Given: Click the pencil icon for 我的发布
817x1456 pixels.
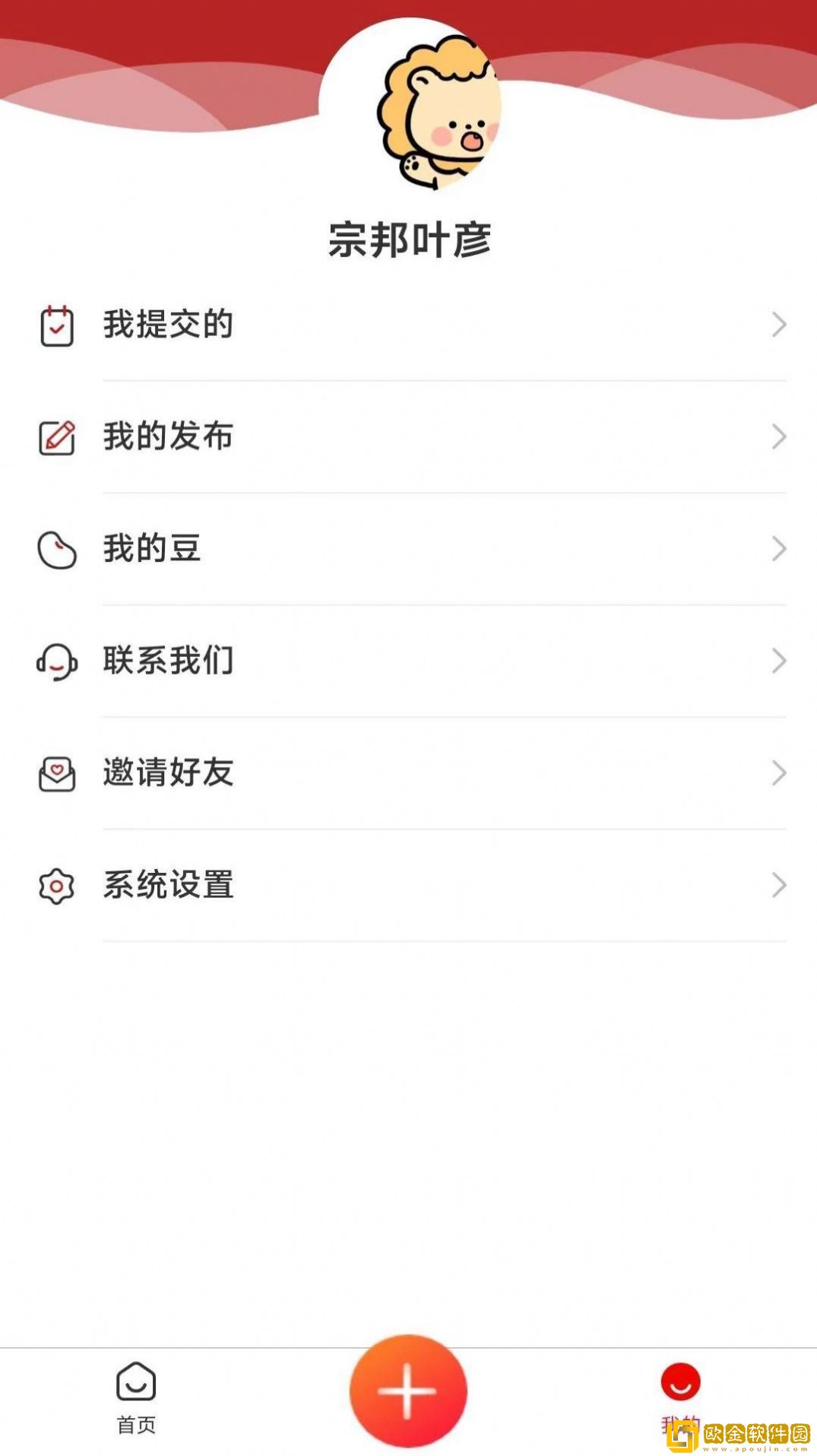Looking at the screenshot, I should tap(56, 436).
